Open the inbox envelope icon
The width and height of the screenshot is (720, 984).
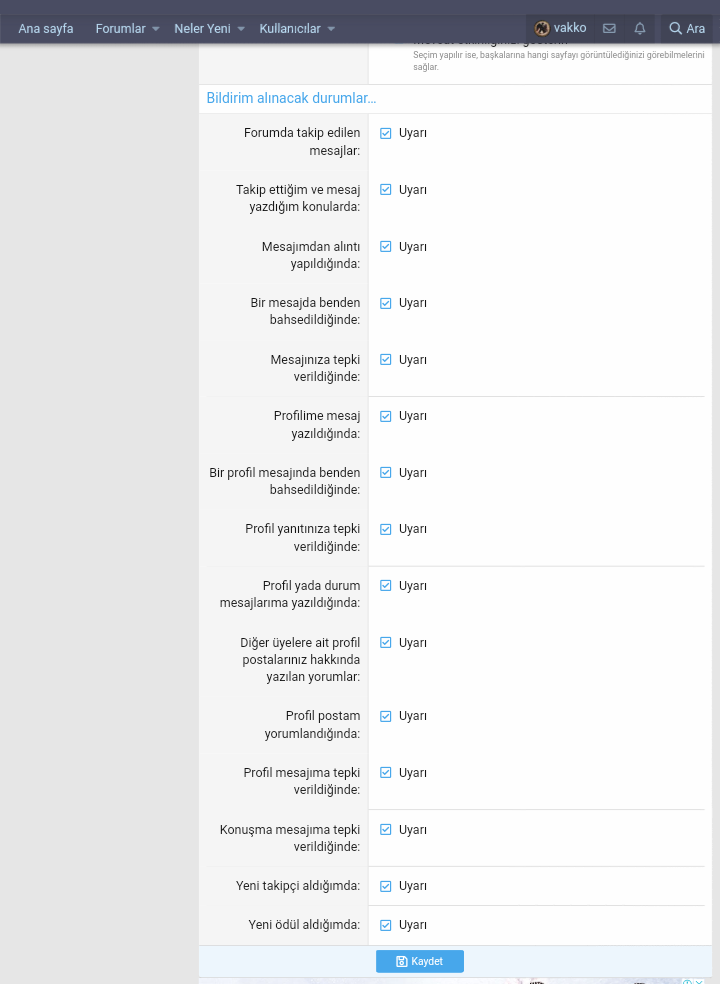click(x=609, y=29)
